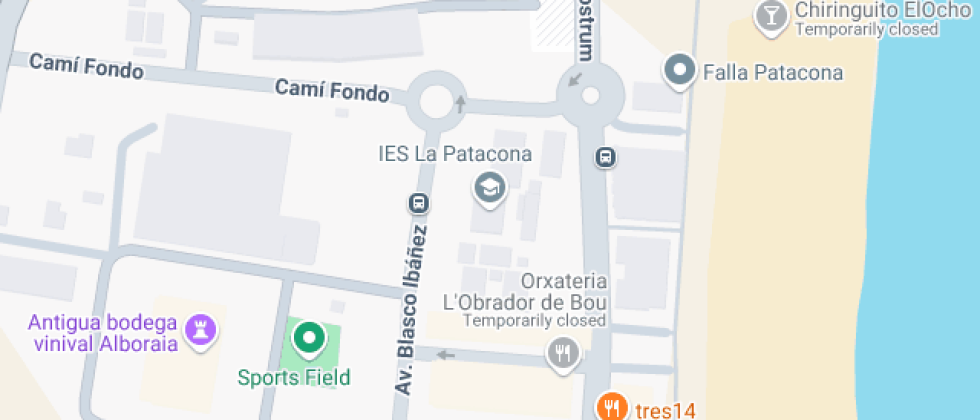Open the Chiringuito ElOcho bar marker
The image size is (980, 420).
coord(771,15)
